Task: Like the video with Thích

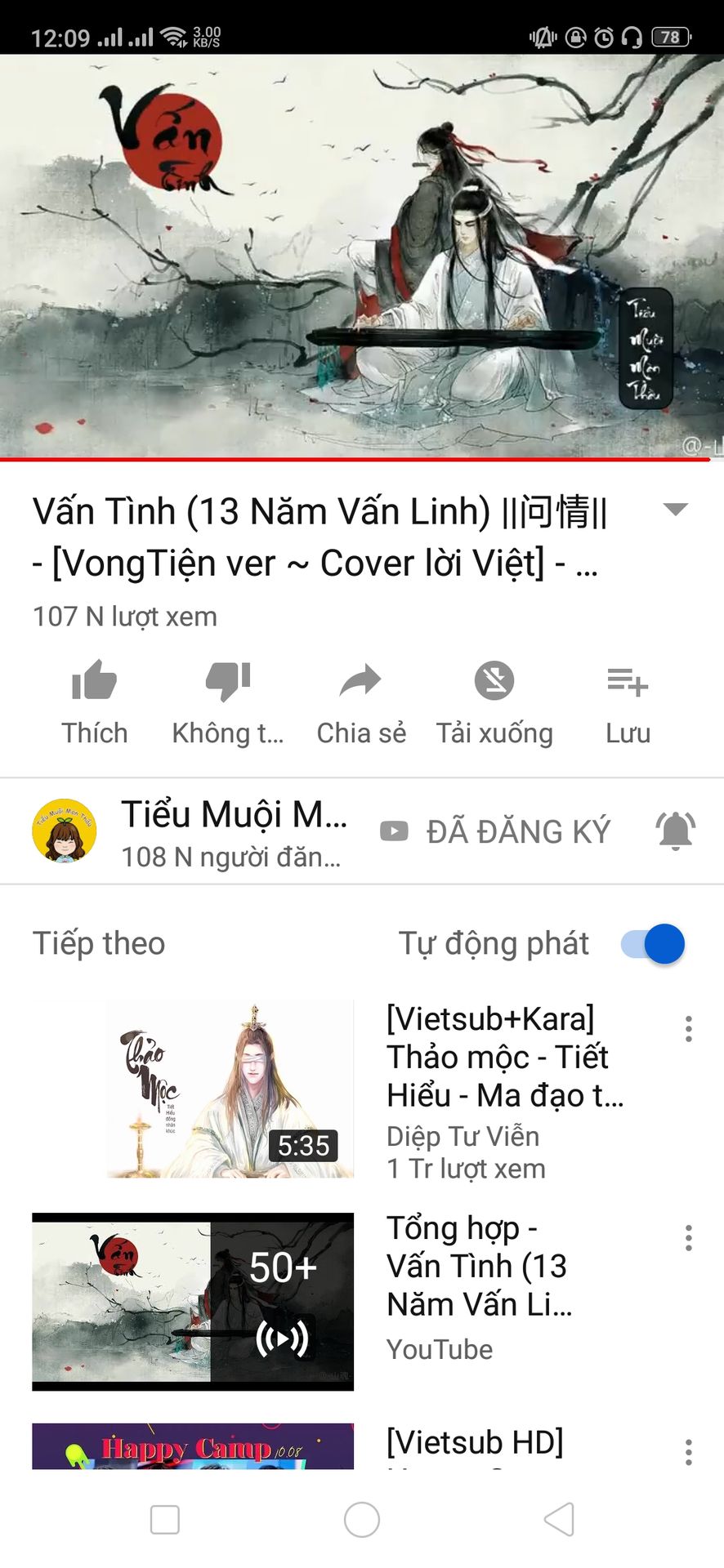Action: pyautogui.click(x=95, y=702)
